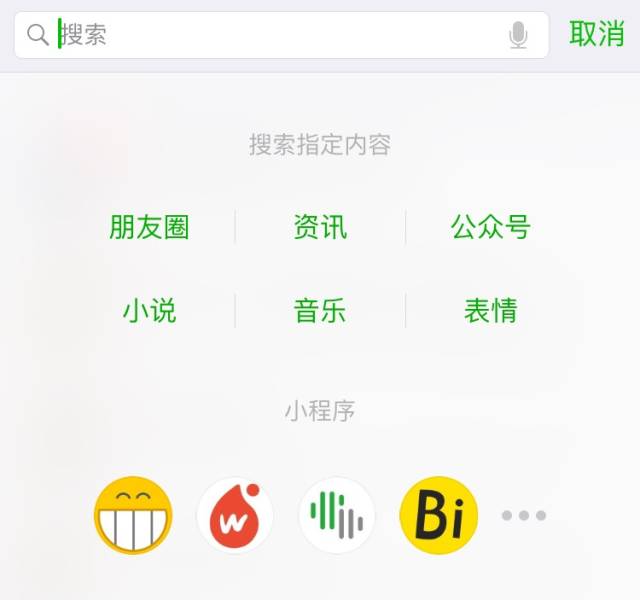Cancel the search with 取消

pyautogui.click(x=597, y=34)
